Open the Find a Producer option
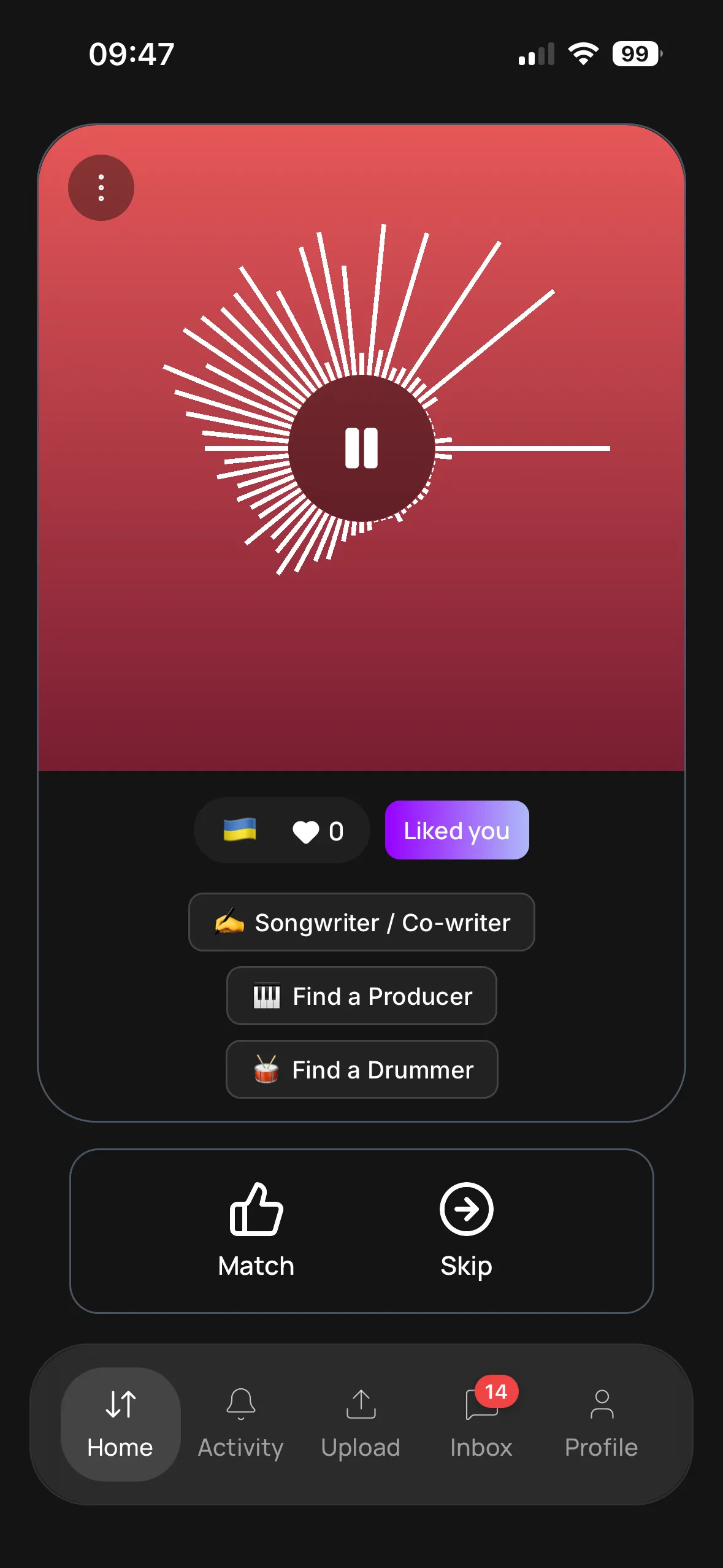Viewport: 723px width, 1568px height. click(x=361, y=996)
